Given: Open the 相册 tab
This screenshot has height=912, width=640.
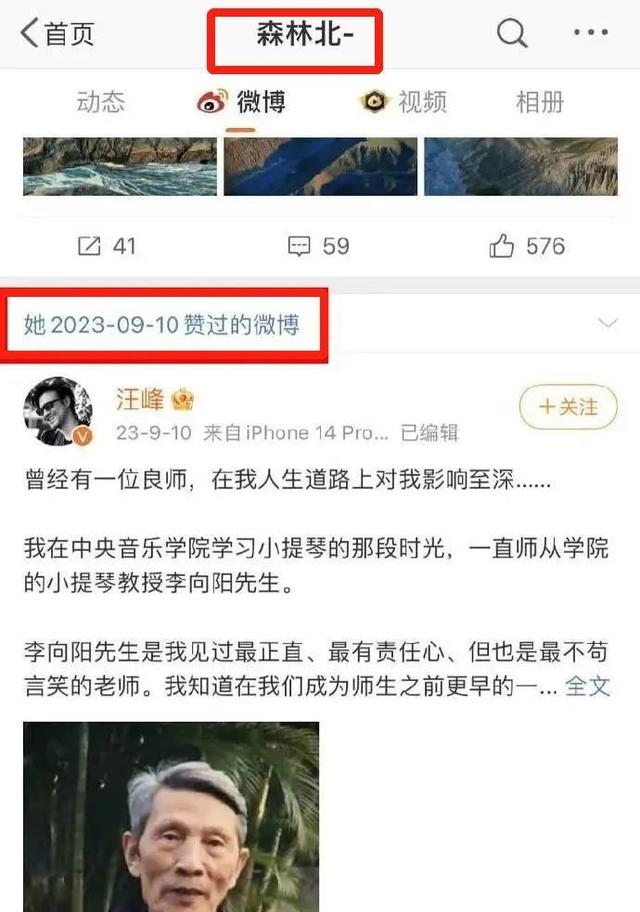Looking at the screenshot, I should 540,101.
